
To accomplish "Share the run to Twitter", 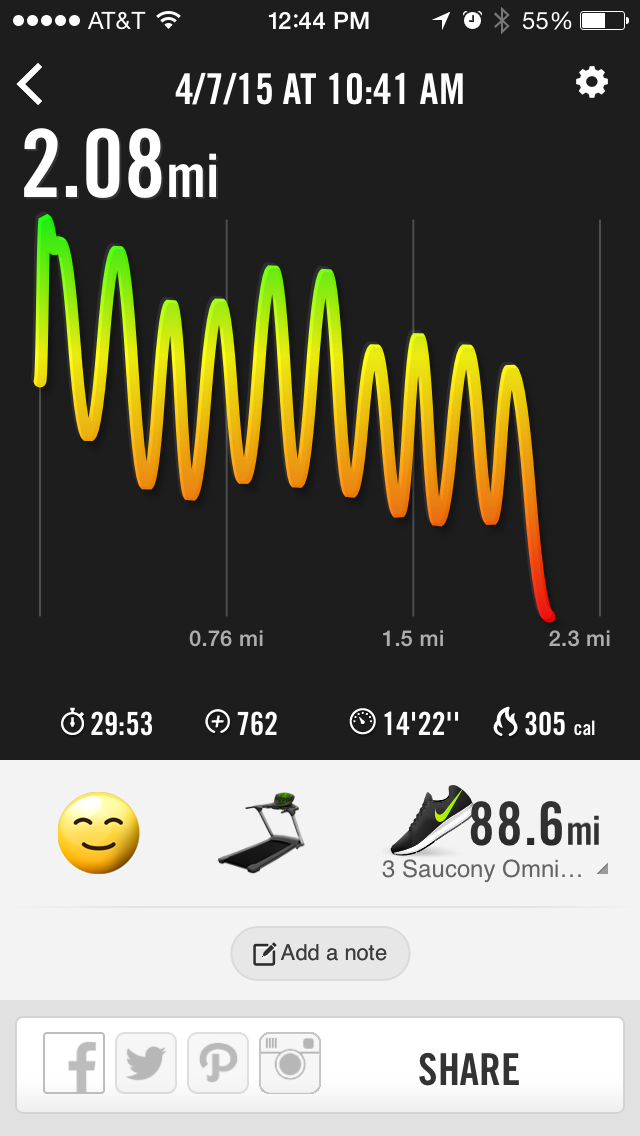I will coord(146,1063).
